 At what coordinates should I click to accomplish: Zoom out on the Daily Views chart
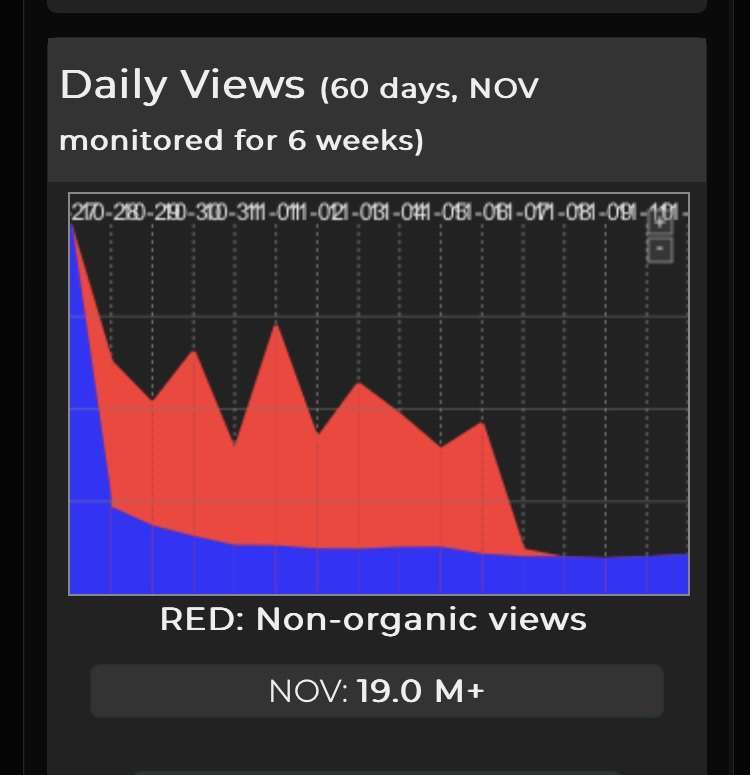pos(660,250)
